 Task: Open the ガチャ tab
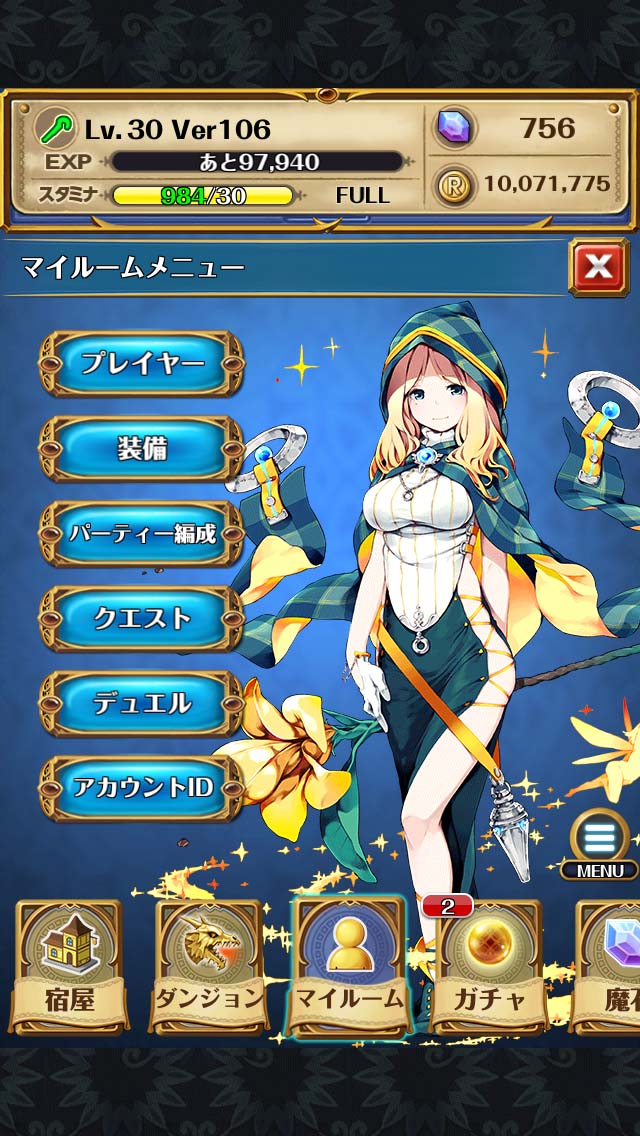(489, 966)
